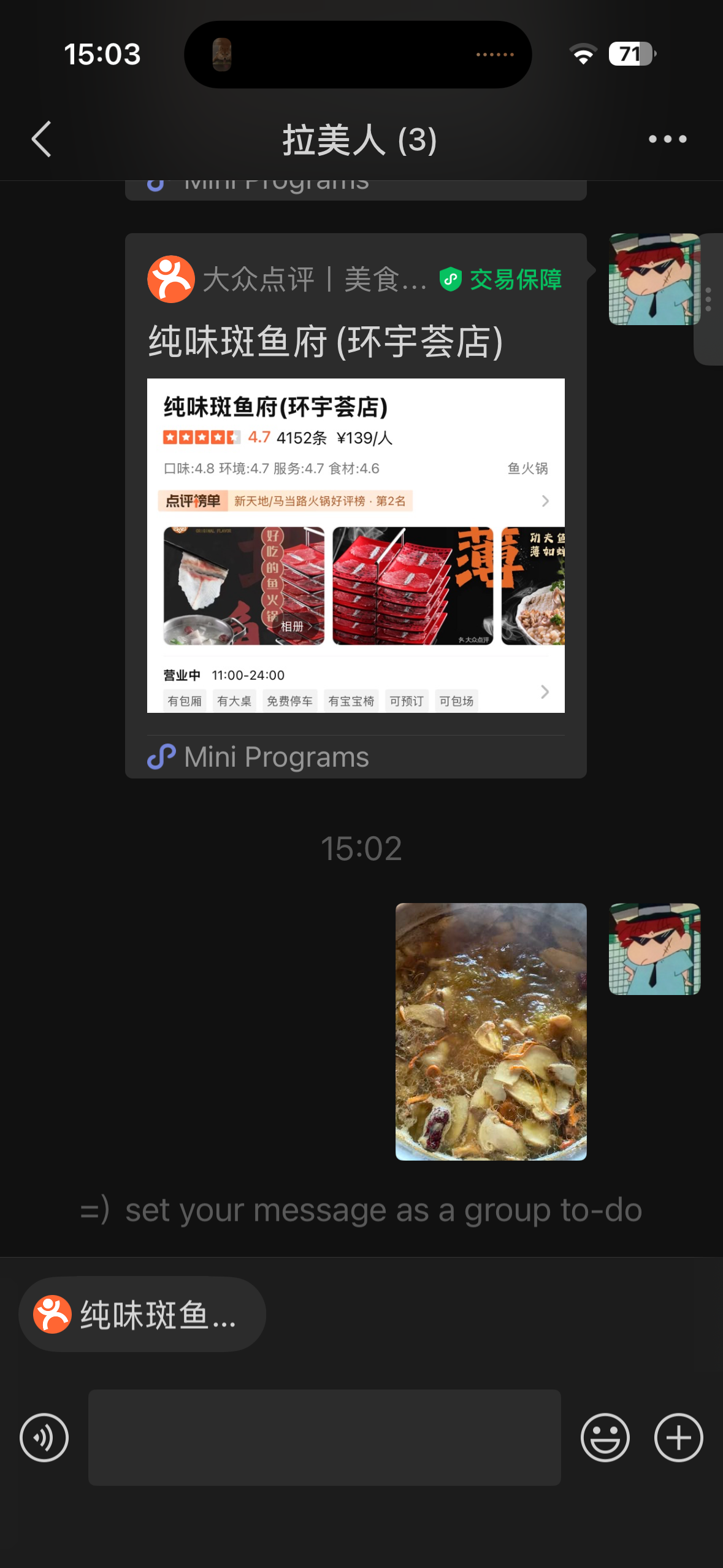Open the plus attachments menu
723x1568 pixels.
(x=678, y=1437)
